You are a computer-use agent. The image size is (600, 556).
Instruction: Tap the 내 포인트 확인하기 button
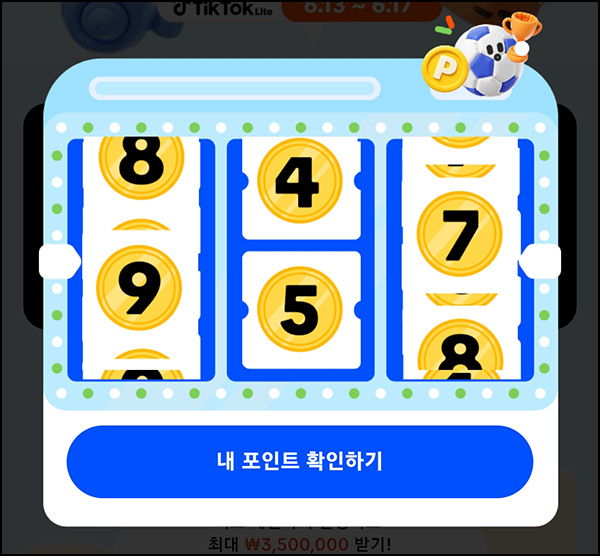(299, 462)
